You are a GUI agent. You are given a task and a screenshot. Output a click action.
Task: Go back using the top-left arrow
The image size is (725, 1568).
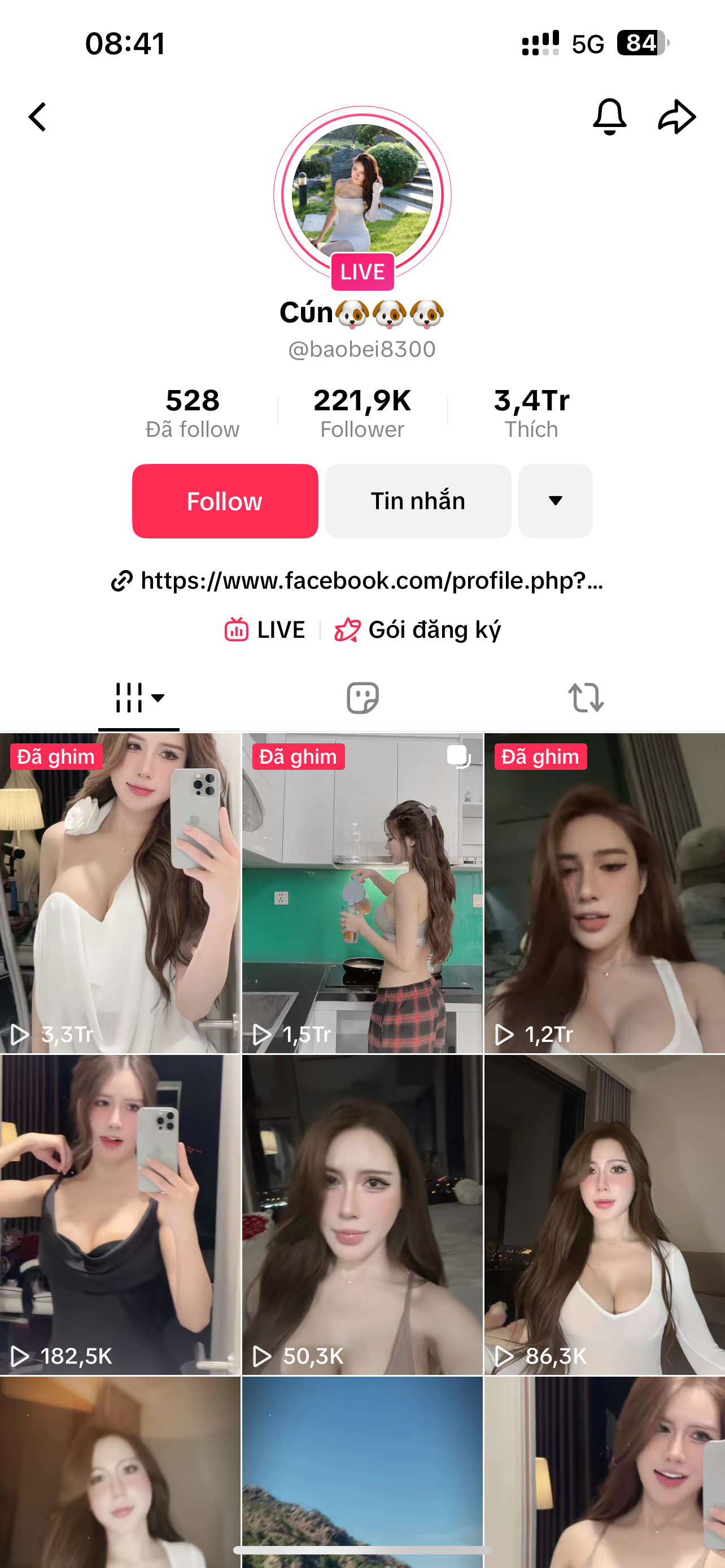coord(38,117)
